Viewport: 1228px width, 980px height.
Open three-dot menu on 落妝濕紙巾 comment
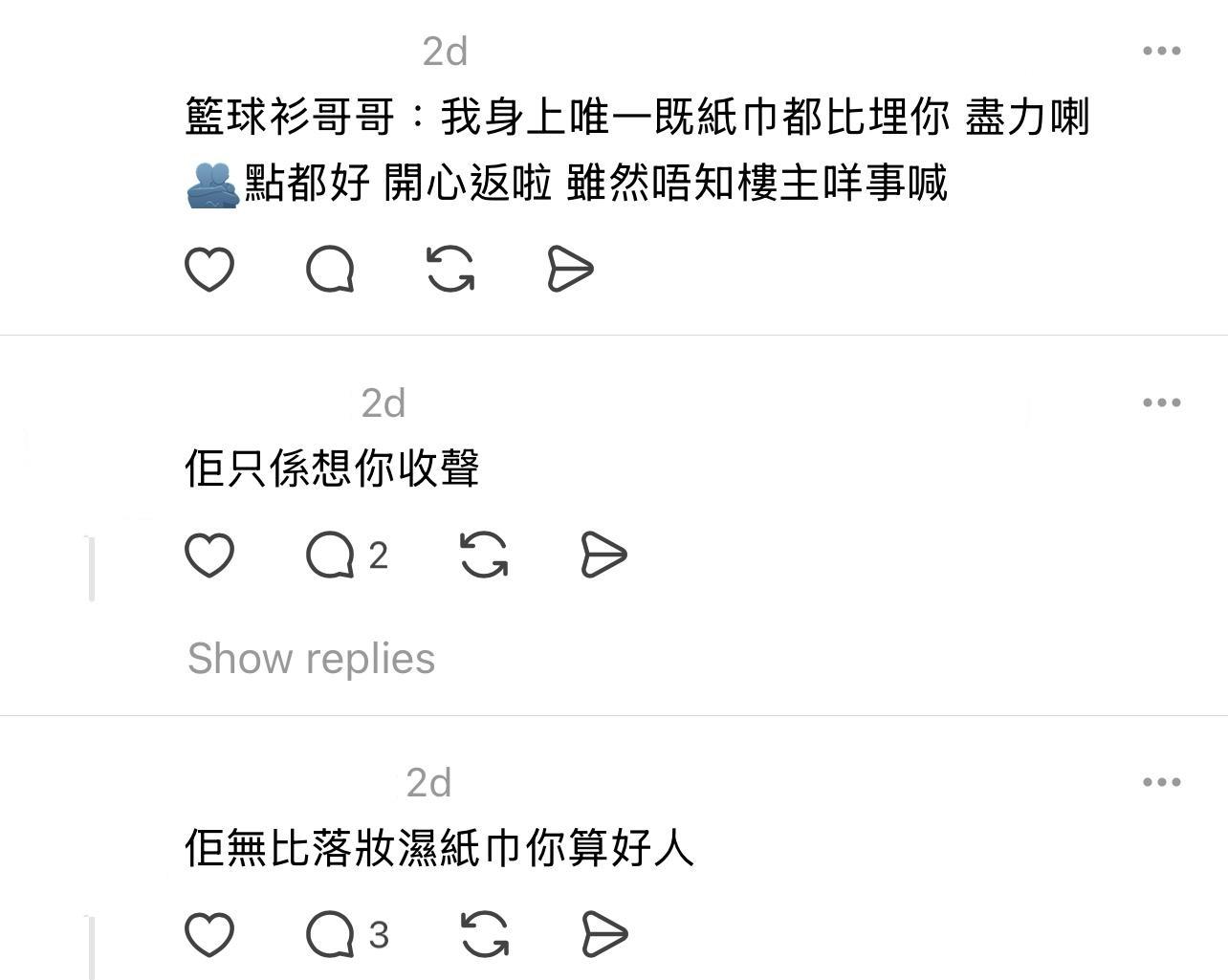1161,782
